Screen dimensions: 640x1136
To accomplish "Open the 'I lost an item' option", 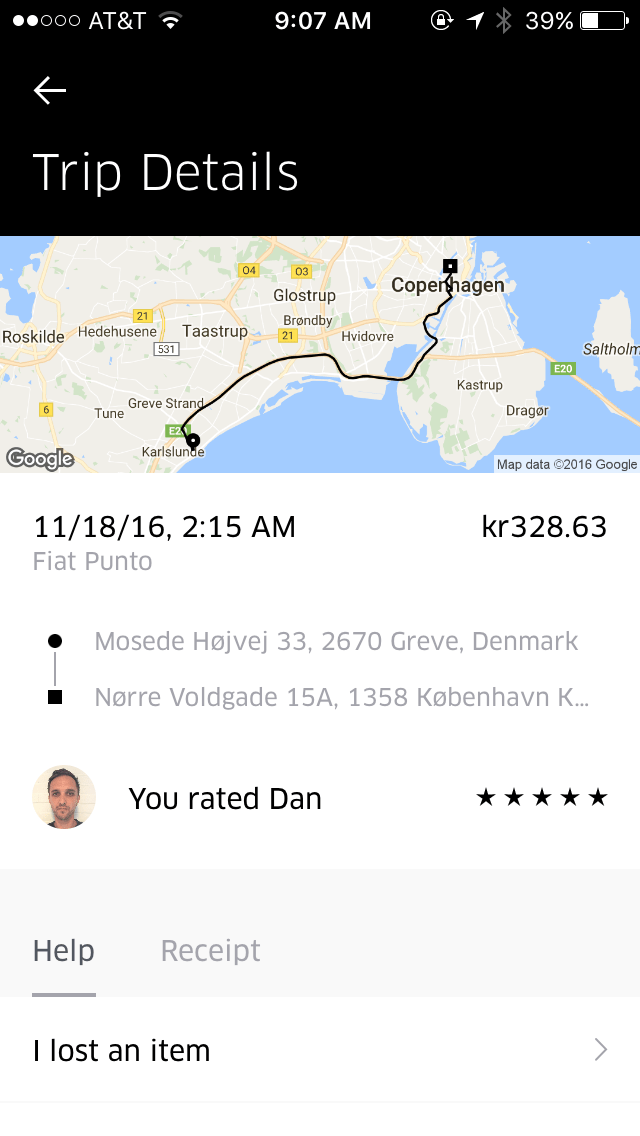I will [x=320, y=1050].
